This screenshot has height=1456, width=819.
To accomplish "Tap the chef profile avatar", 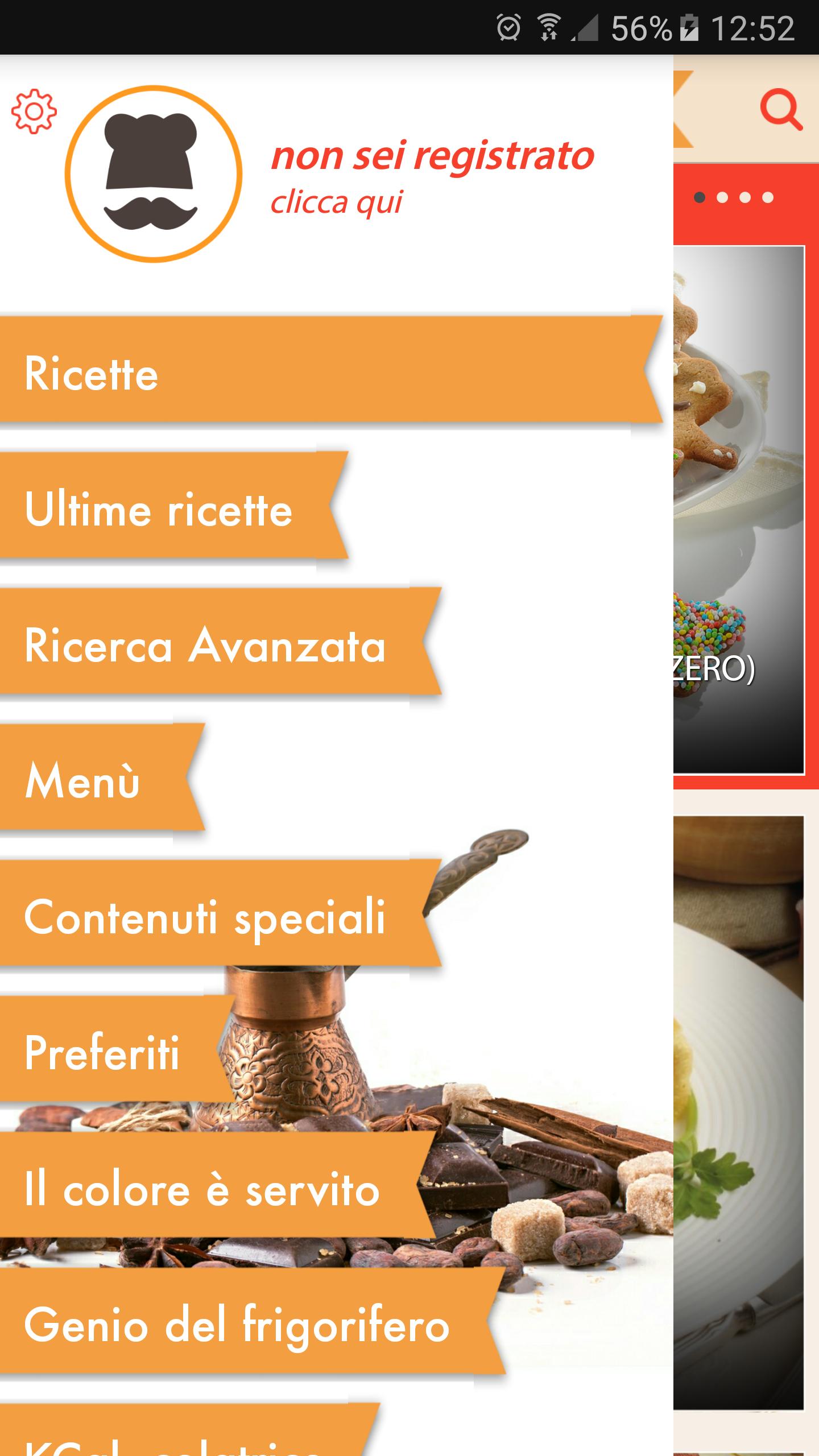I will [154, 174].
